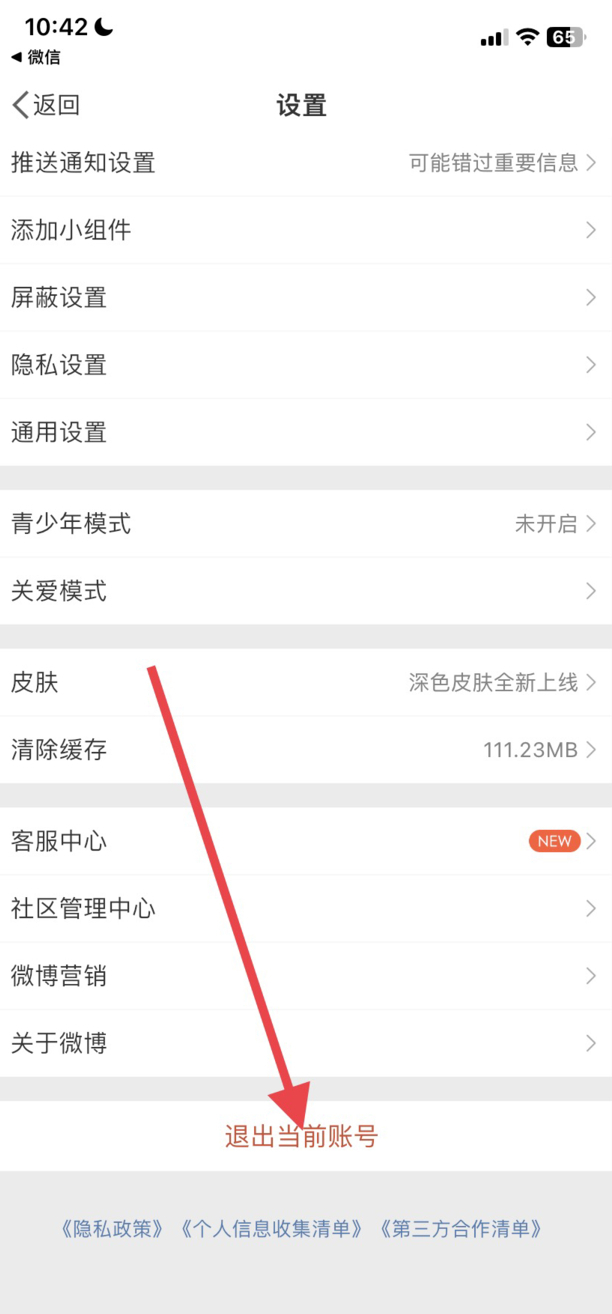The width and height of the screenshot is (612, 1314).
Task: Open 关于微博
Action: [306, 1043]
